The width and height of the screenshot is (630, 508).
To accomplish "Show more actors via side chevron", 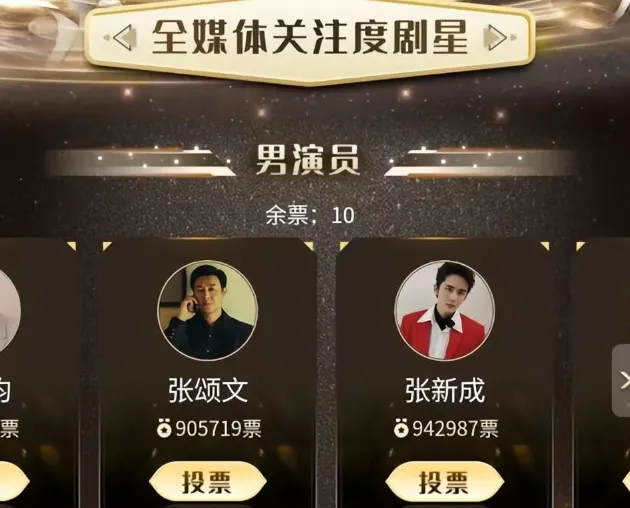I will point(622,380).
